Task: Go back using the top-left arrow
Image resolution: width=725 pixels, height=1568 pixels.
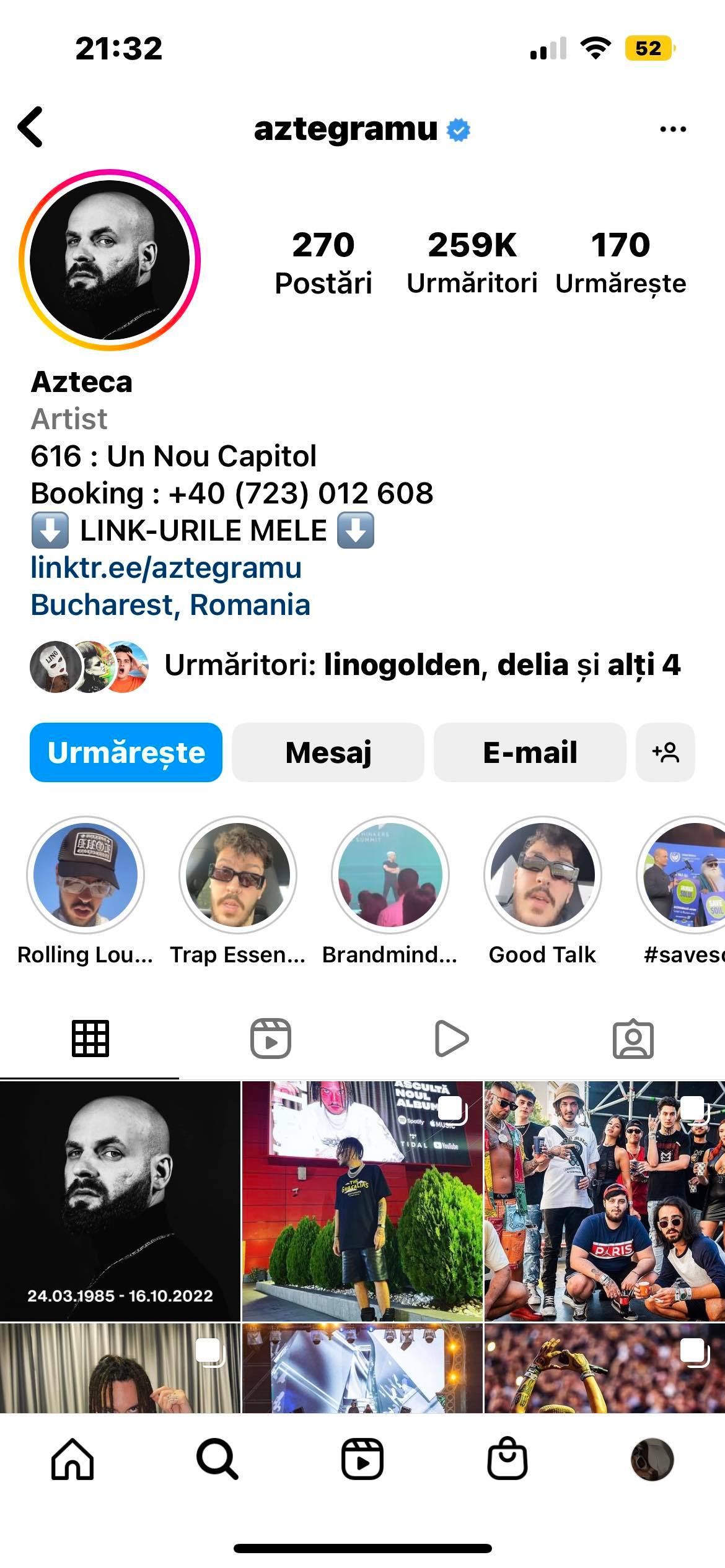Action: (x=31, y=127)
